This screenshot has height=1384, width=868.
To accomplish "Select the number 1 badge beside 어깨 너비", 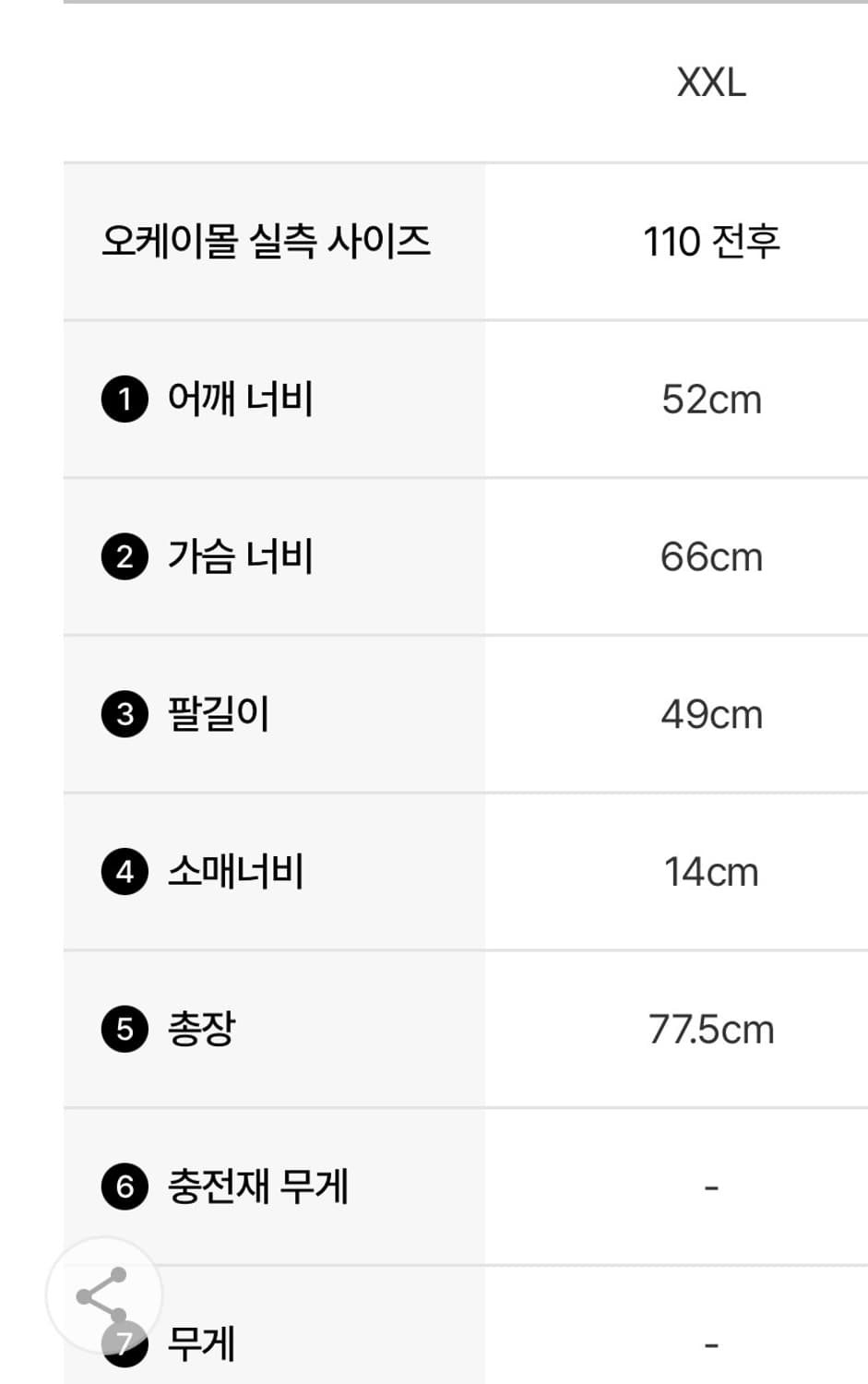I will [125, 400].
